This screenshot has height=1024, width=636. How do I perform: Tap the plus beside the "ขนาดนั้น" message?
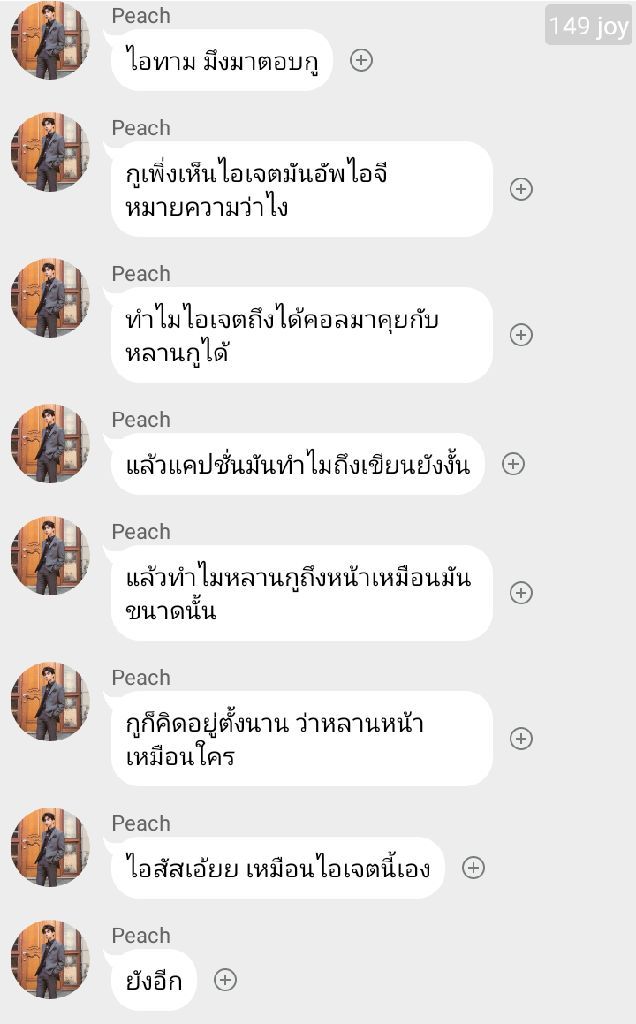(521, 593)
